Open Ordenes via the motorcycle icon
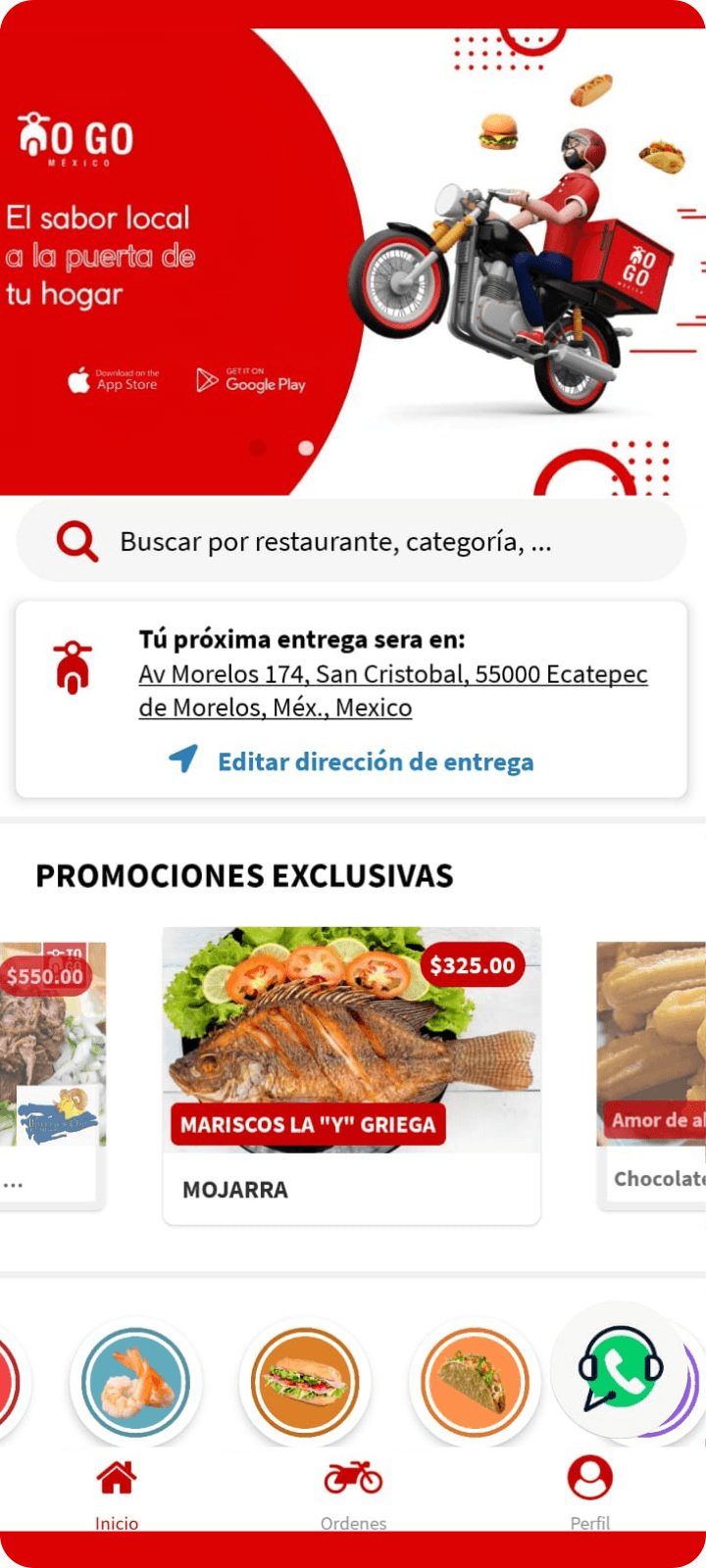This screenshot has height=1568, width=706. (353, 1476)
